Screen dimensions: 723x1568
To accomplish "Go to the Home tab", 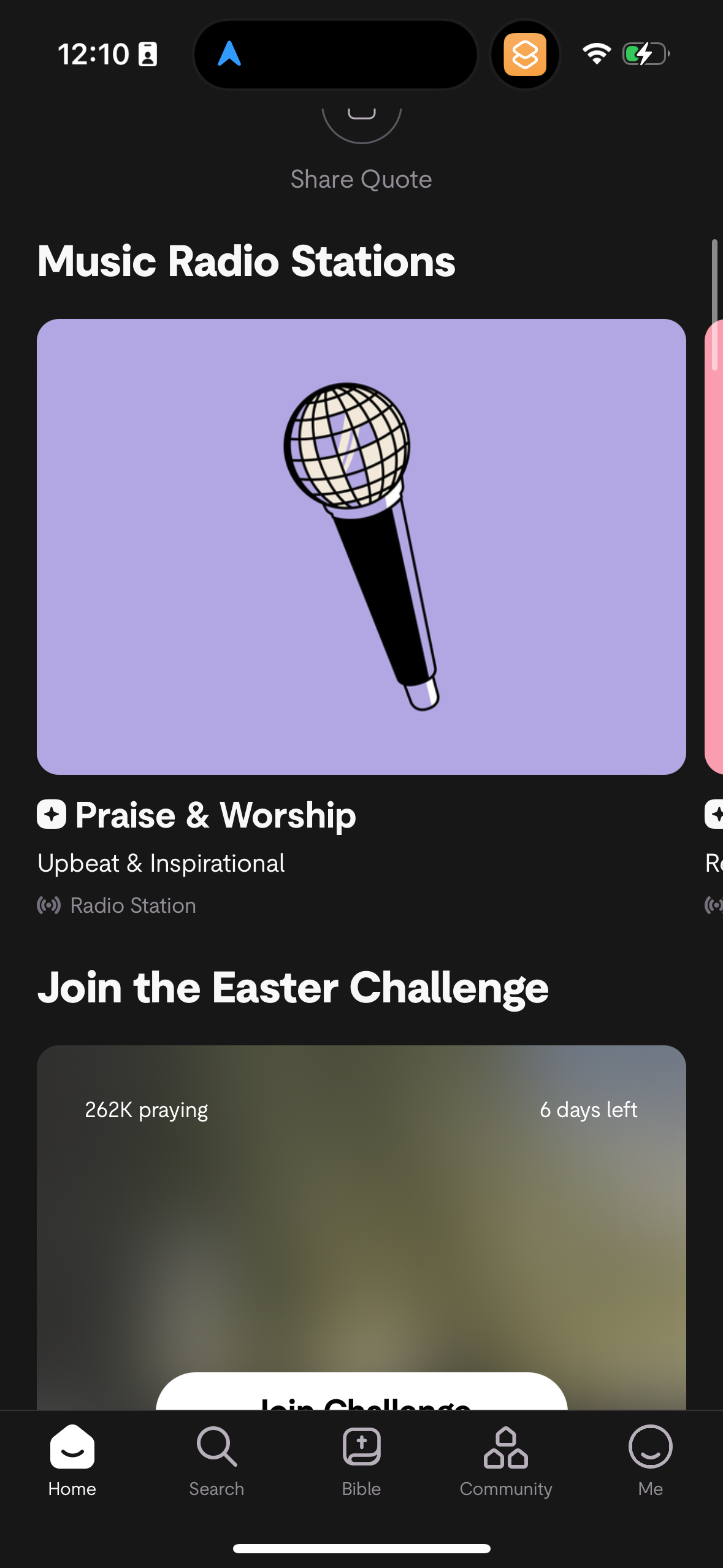I will click(72, 1460).
